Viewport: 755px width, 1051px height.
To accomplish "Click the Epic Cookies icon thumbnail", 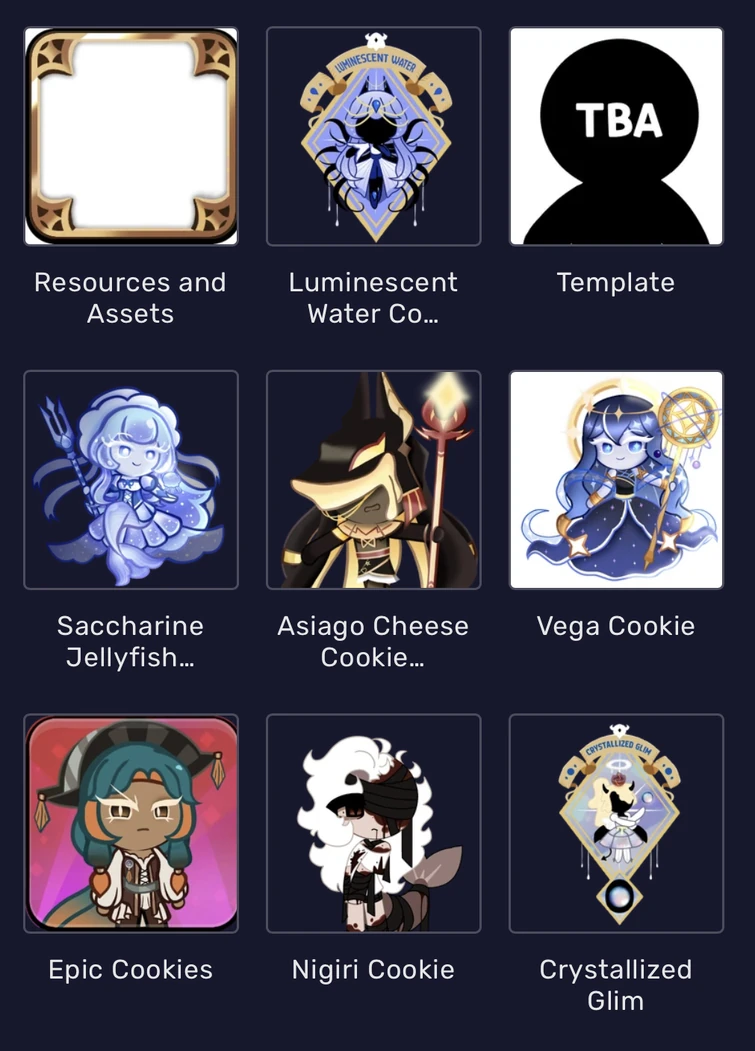I will 130,823.
